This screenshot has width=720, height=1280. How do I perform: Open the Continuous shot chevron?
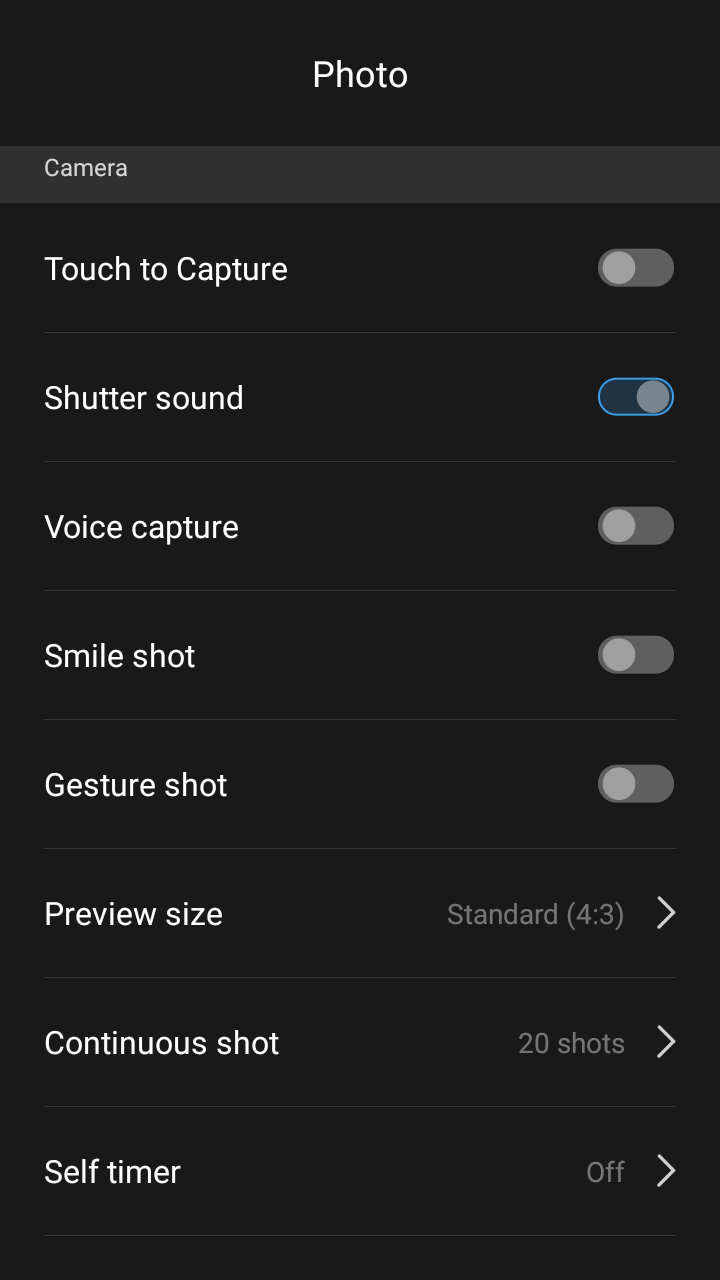665,1042
